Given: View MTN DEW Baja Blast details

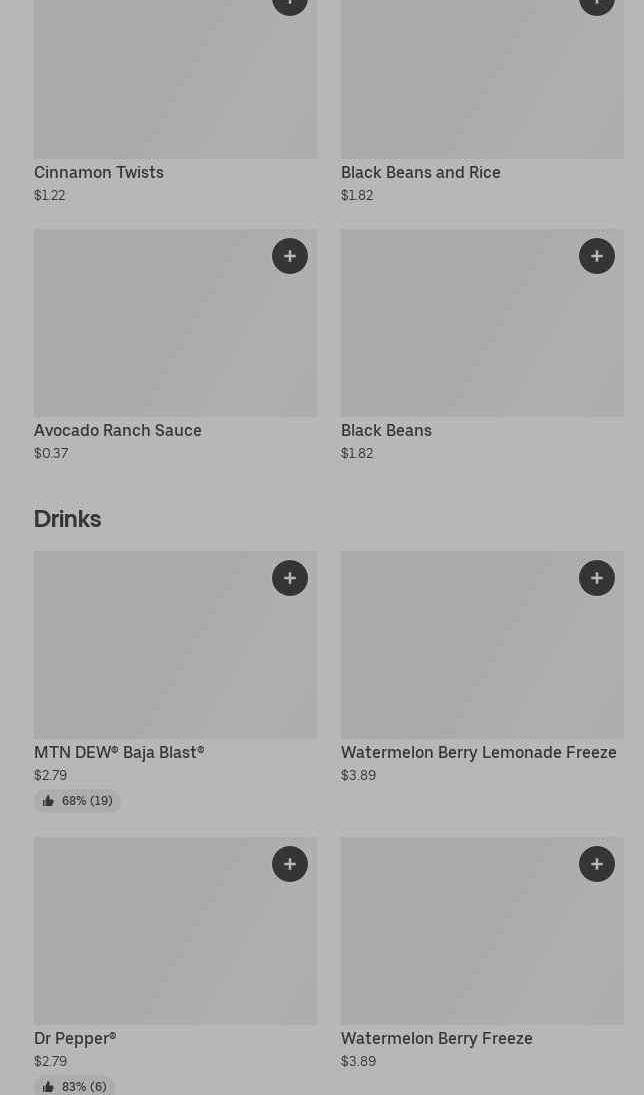Looking at the screenshot, I should pyautogui.click(x=175, y=682).
